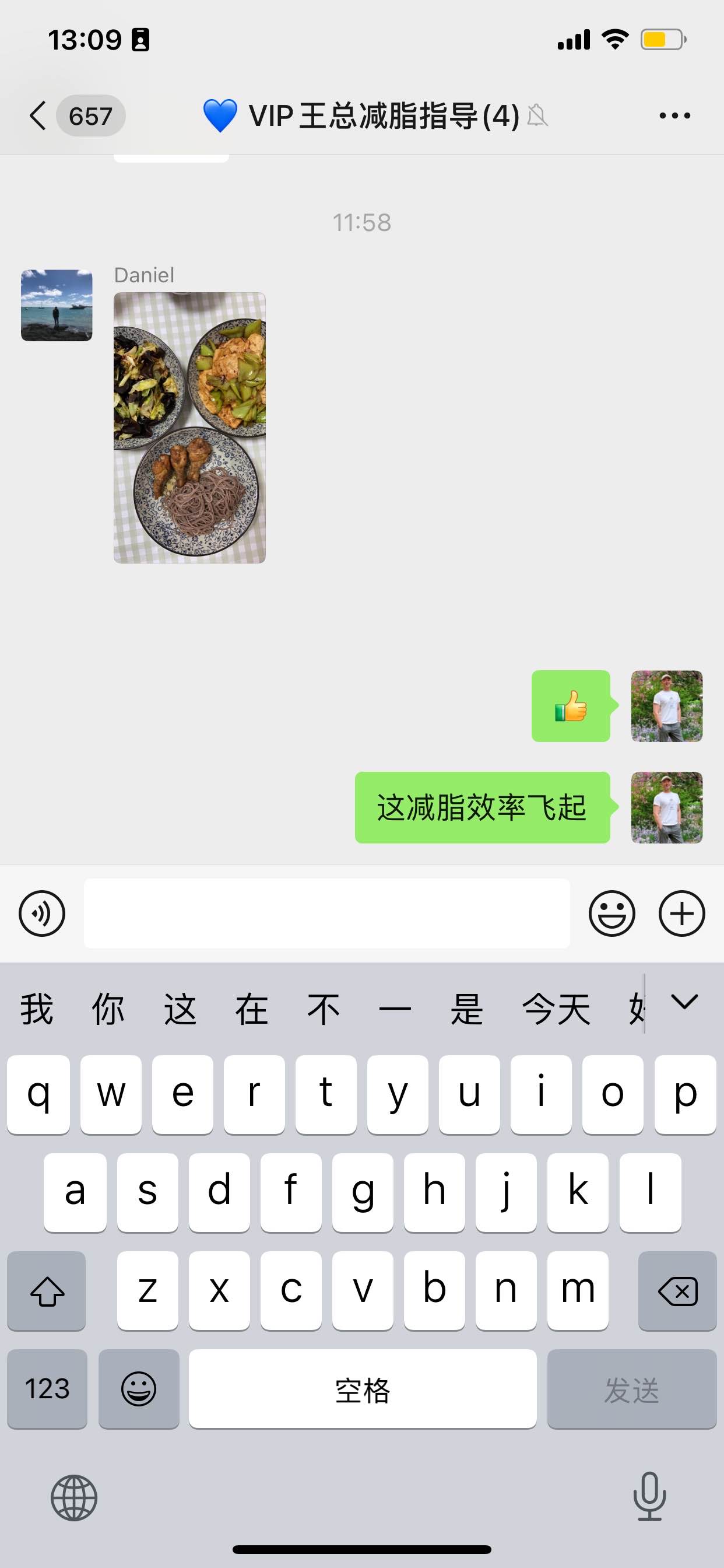Go back to the chat list
Image resolution: width=724 pixels, height=1568 pixels.
point(39,116)
